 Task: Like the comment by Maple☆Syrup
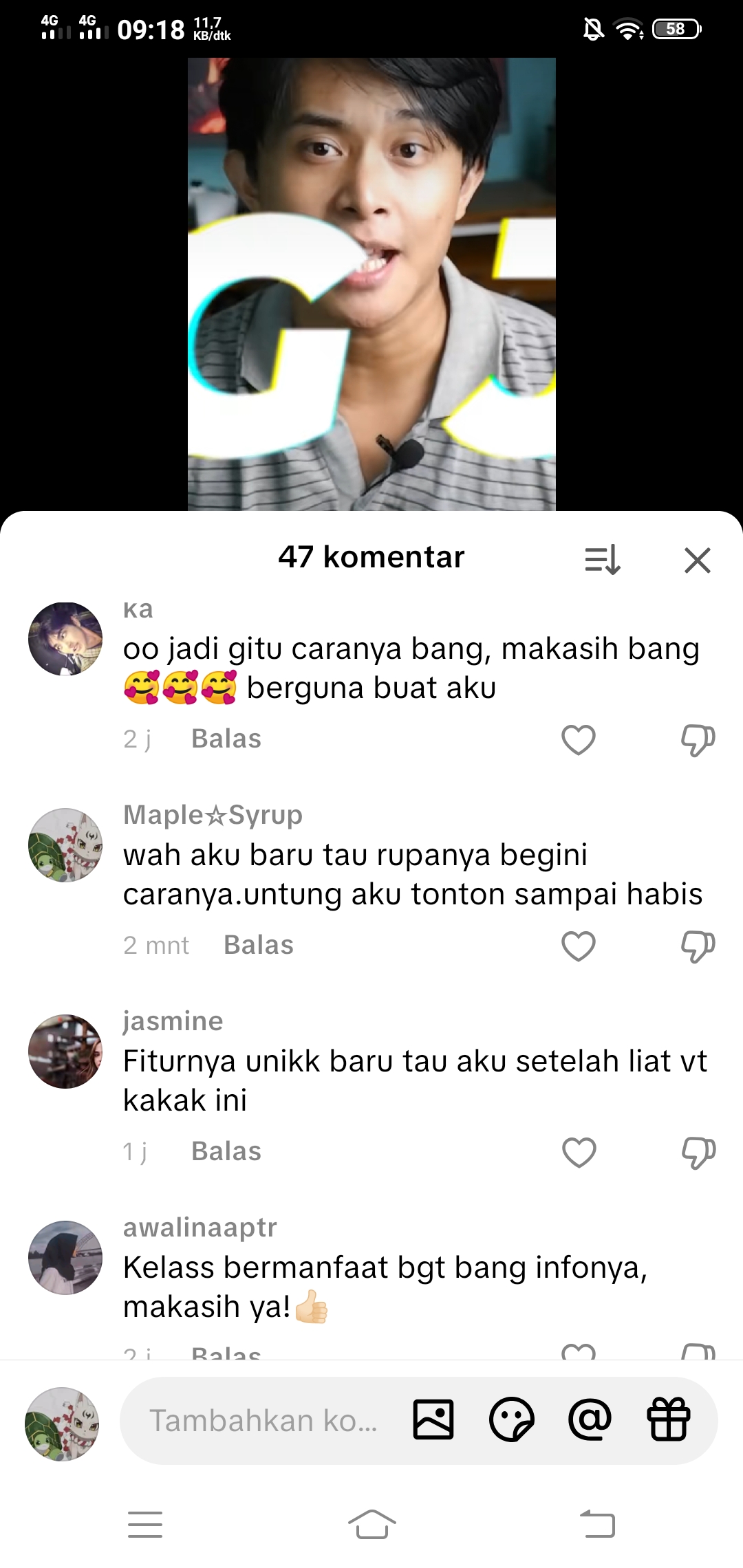tap(579, 946)
